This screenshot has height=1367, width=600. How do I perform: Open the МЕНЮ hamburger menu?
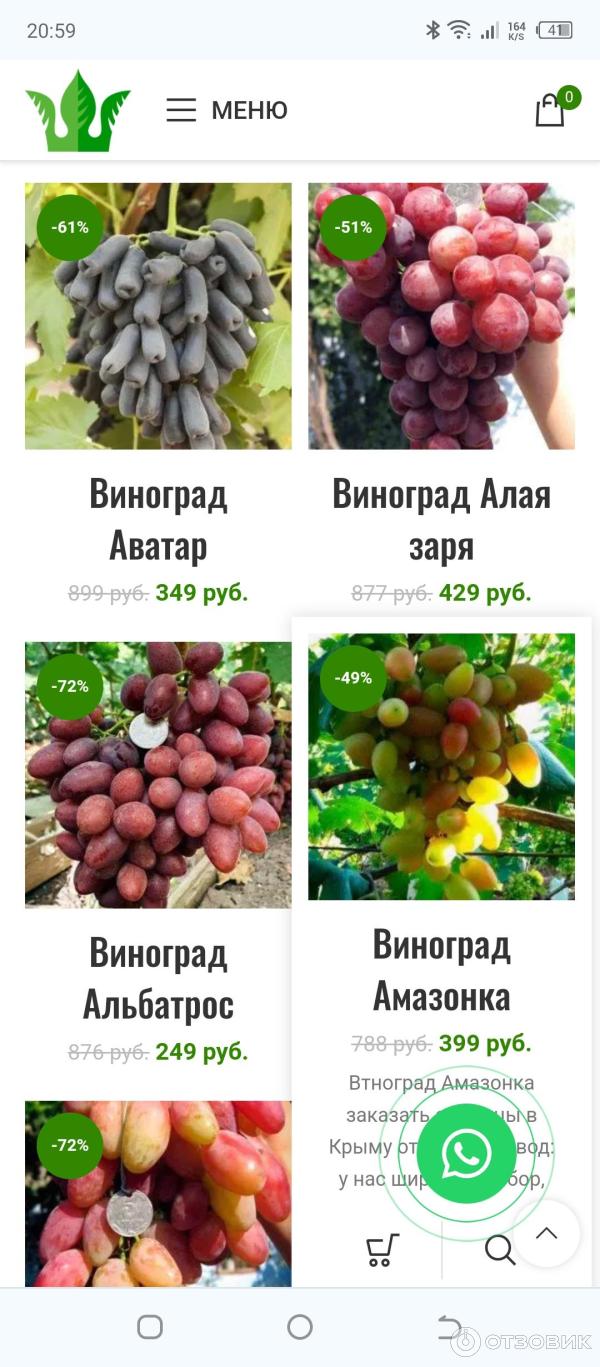coord(226,110)
